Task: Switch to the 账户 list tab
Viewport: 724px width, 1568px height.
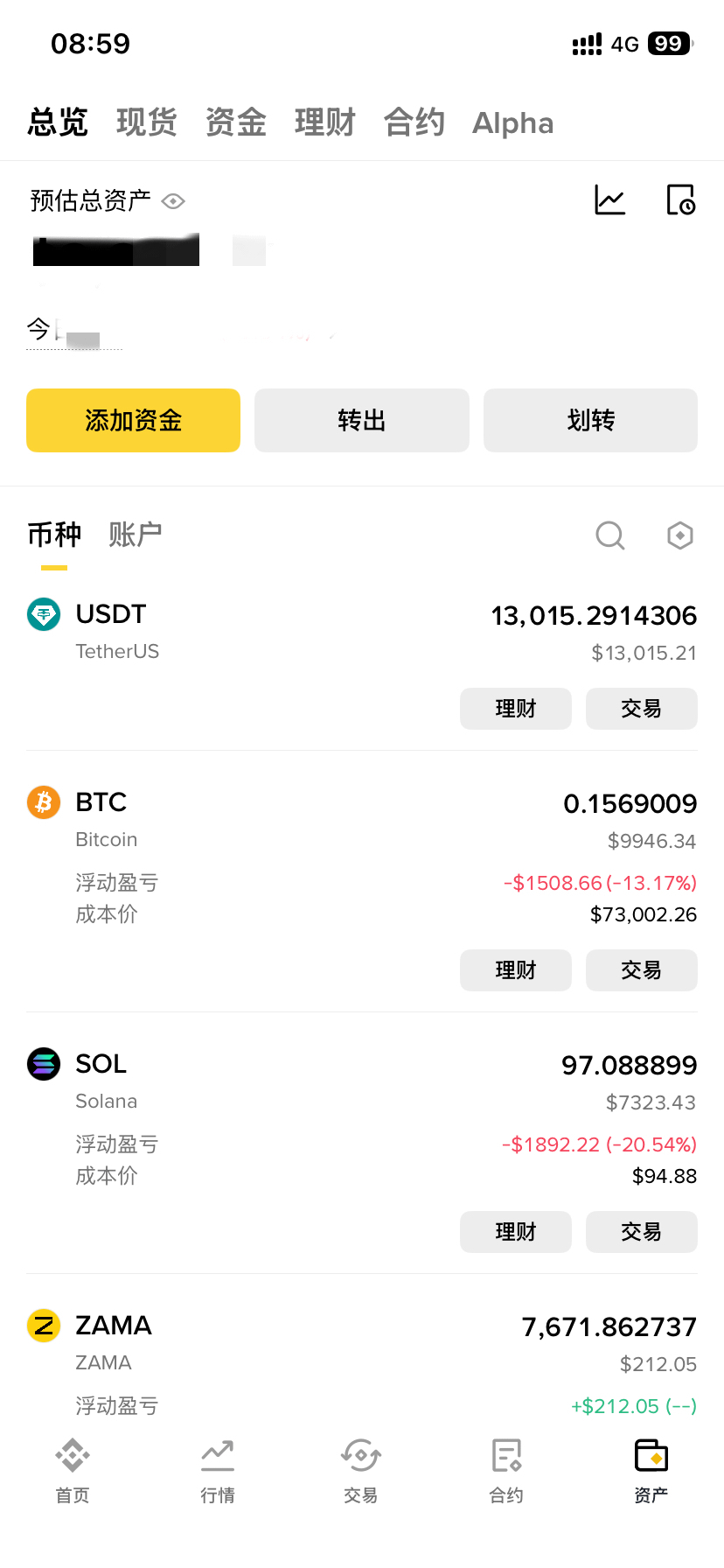Action: [x=136, y=535]
